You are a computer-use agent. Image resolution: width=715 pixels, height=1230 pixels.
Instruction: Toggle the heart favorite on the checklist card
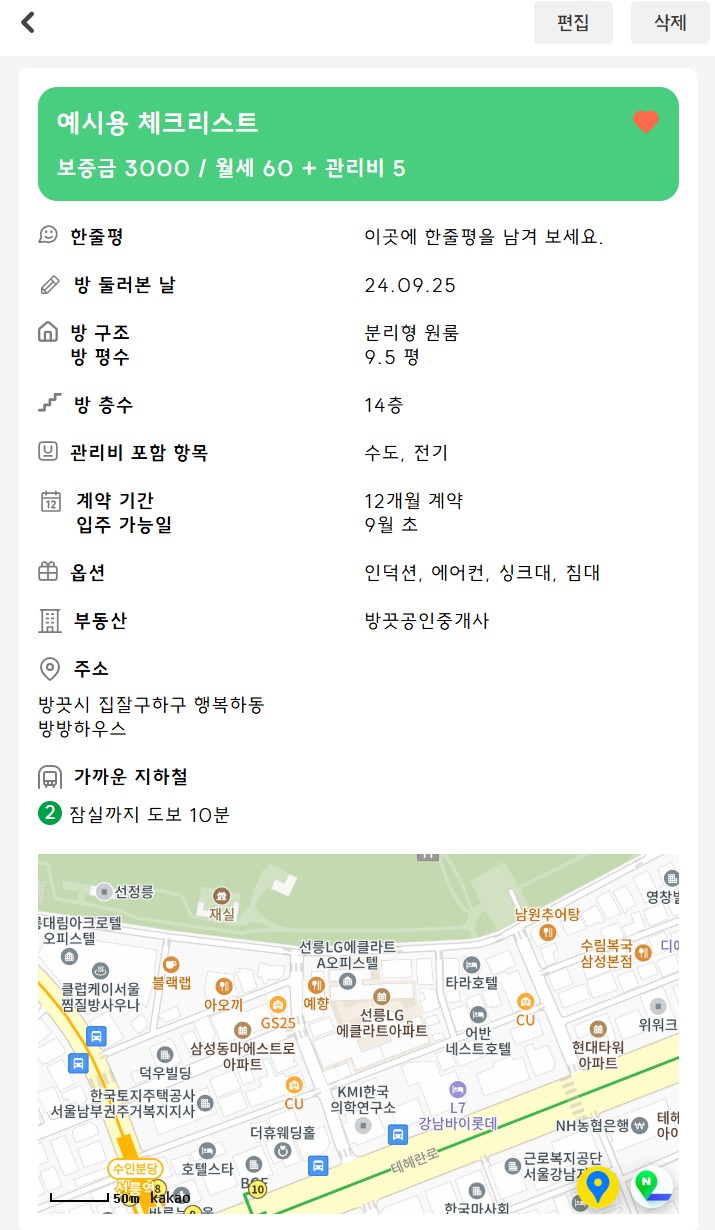tap(646, 122)
